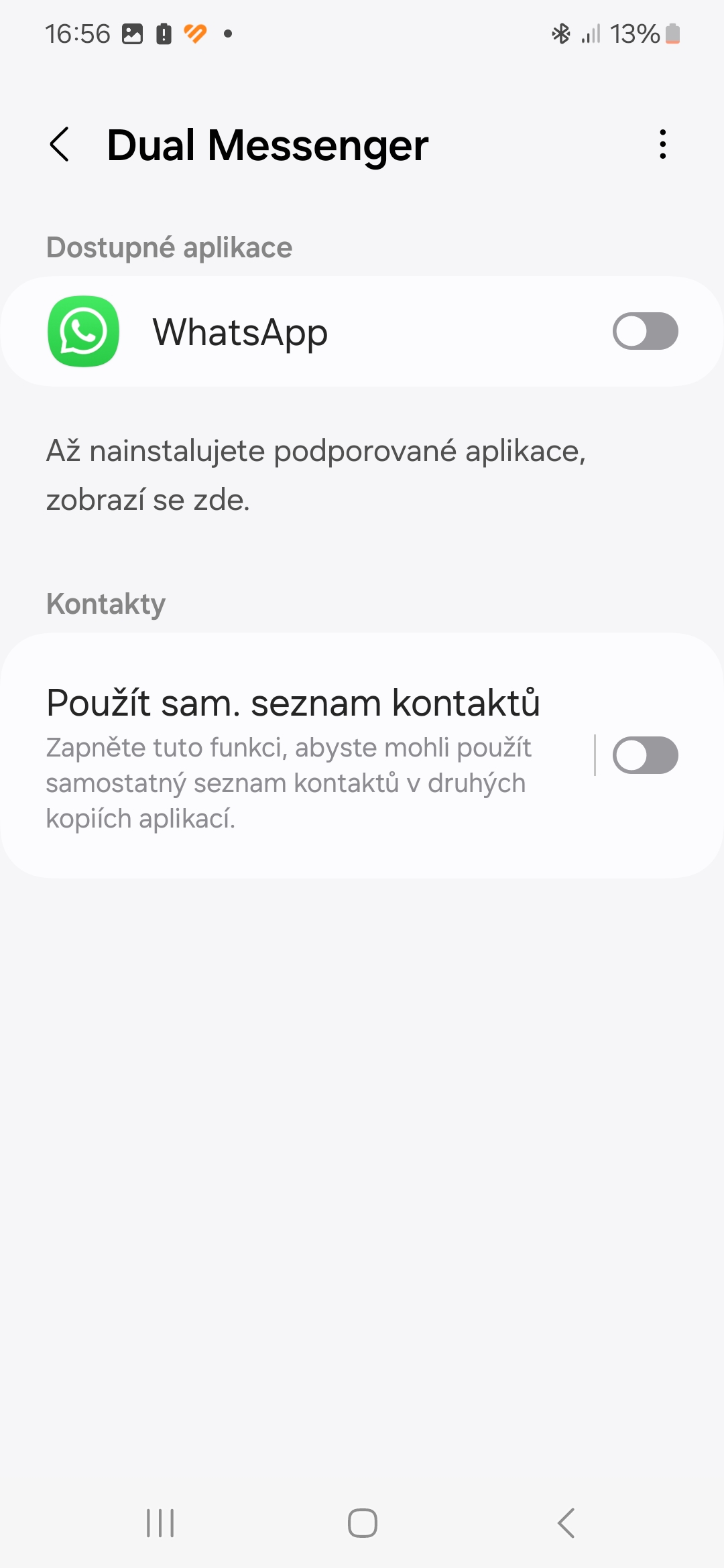Go back from Dual Messenger

[60, 145]
